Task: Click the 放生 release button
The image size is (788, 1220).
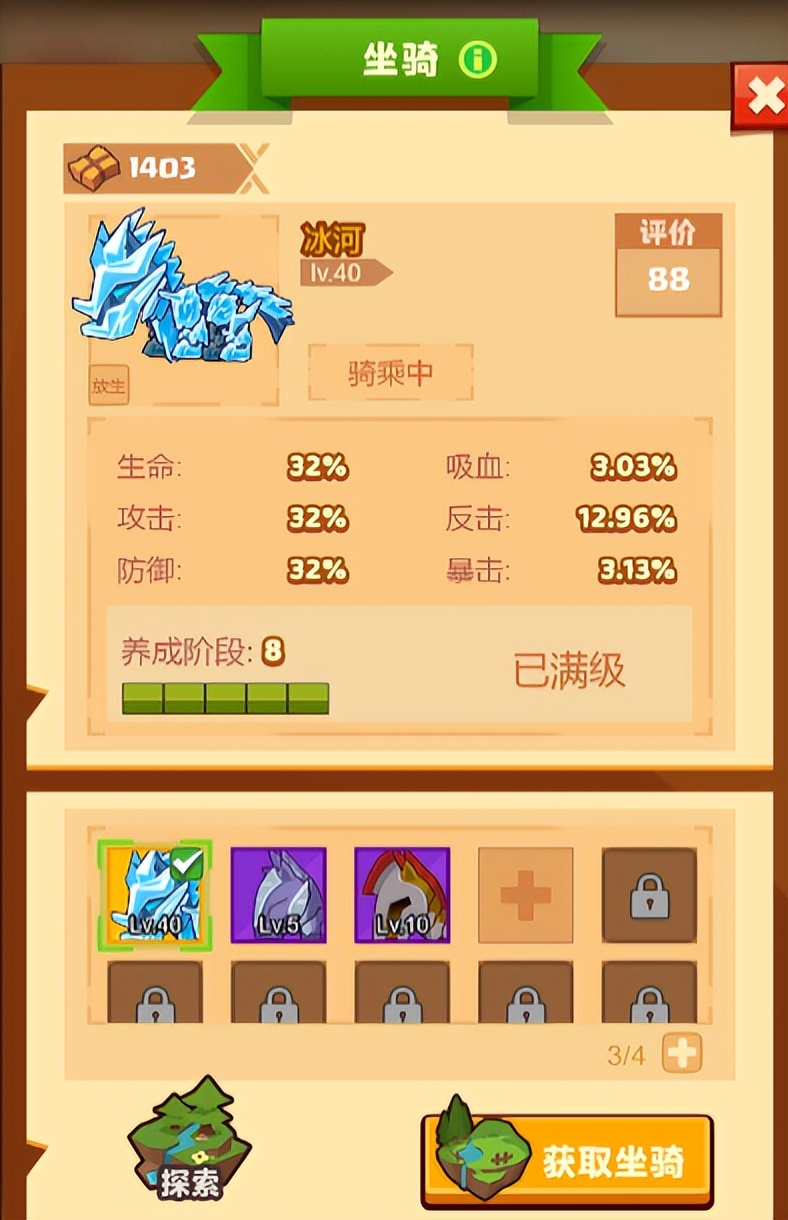Action: pos(107,386)
